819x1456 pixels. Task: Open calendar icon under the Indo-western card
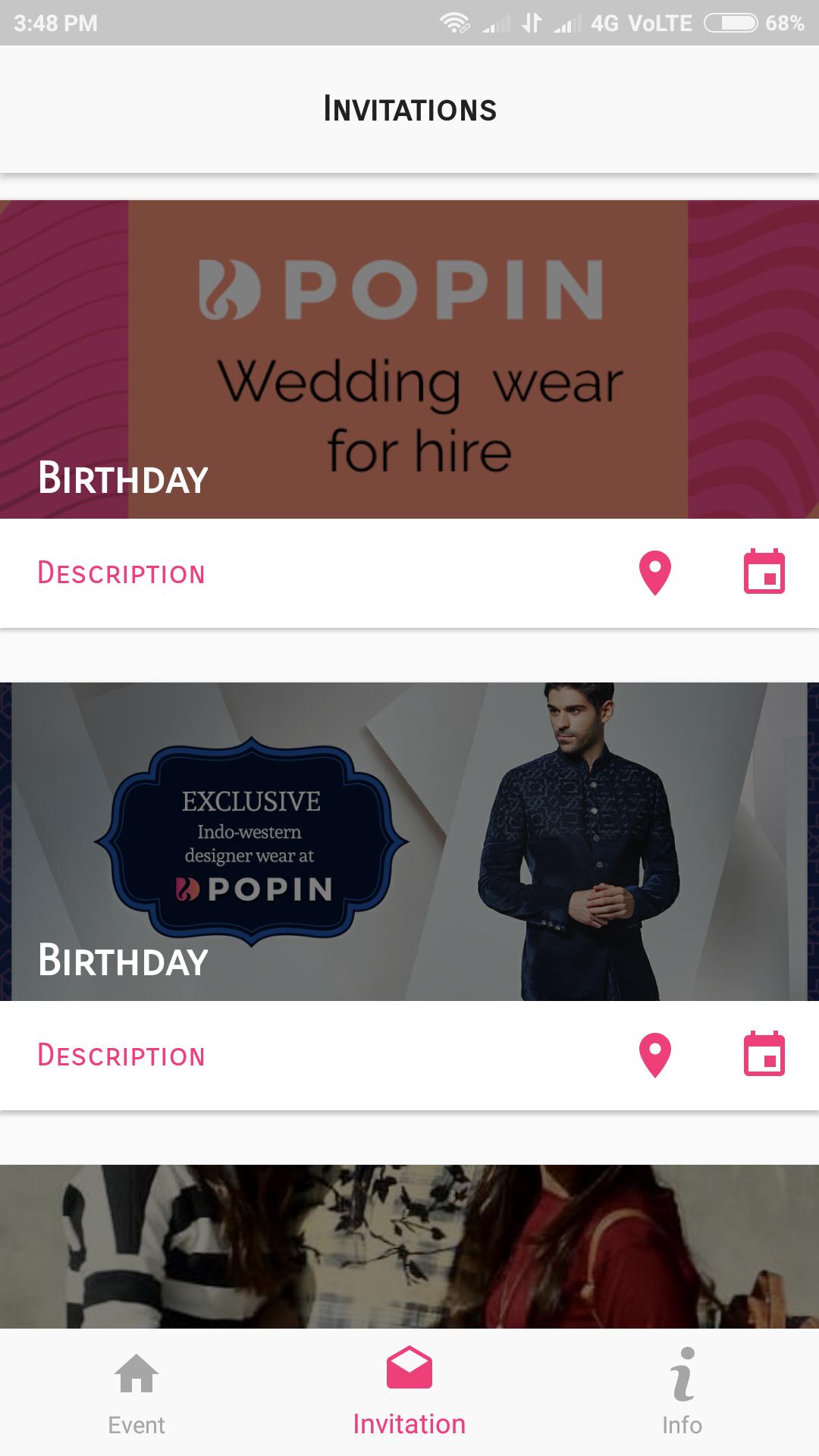tap(764, 1054)
